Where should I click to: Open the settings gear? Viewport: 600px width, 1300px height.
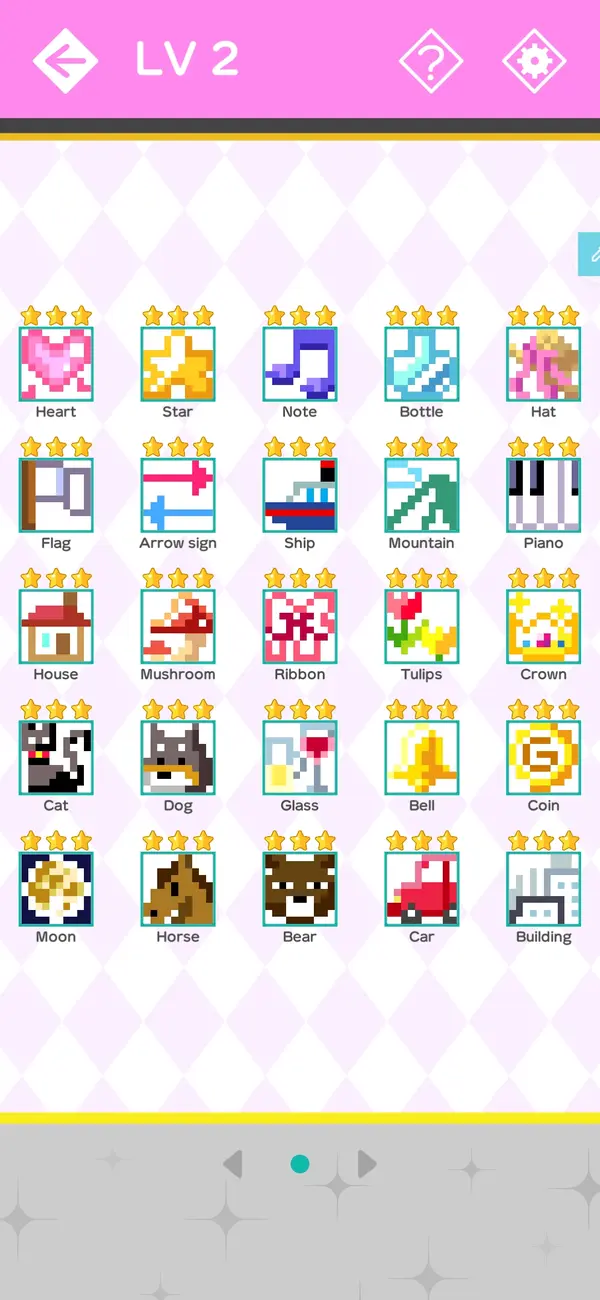[x=534, y=60]
